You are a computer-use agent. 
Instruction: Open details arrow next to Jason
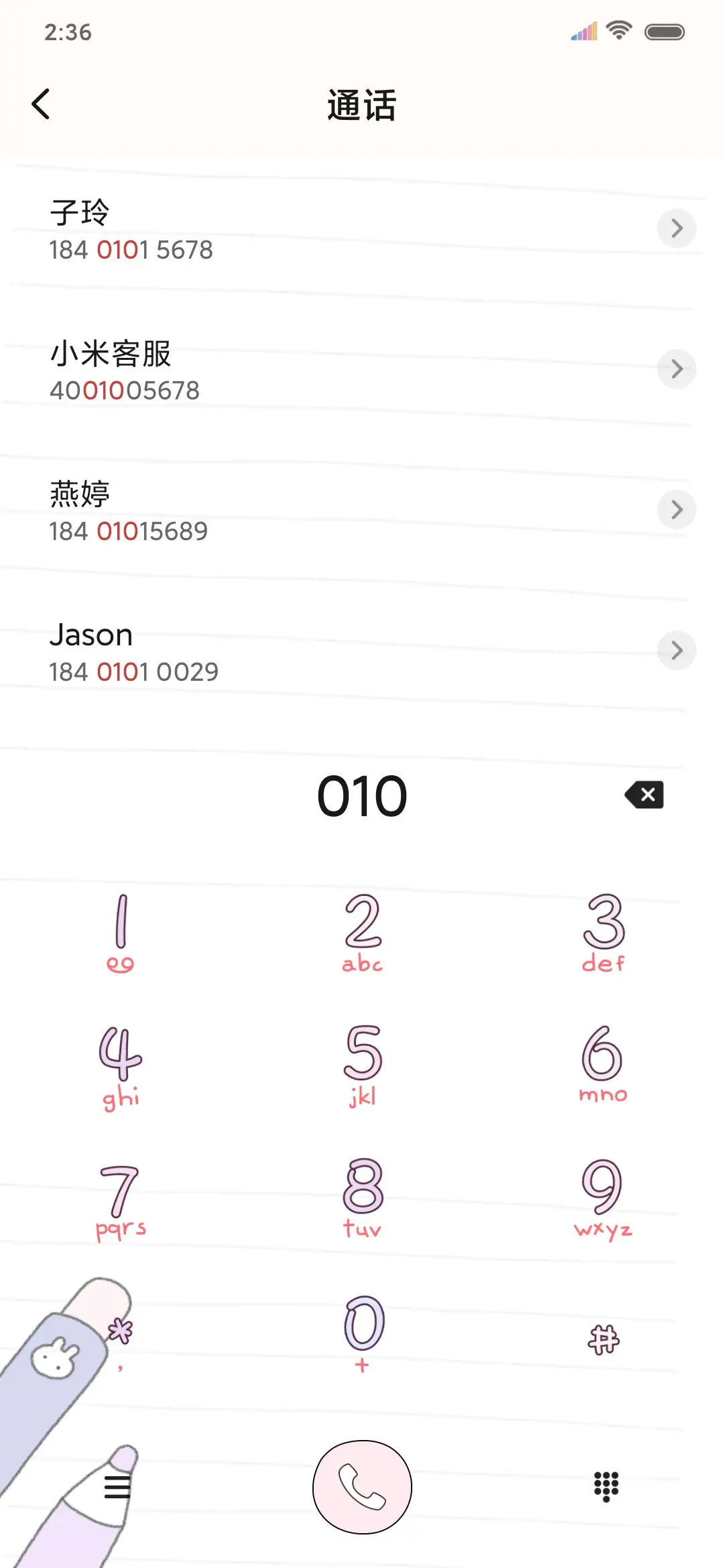tap(676, 650)
